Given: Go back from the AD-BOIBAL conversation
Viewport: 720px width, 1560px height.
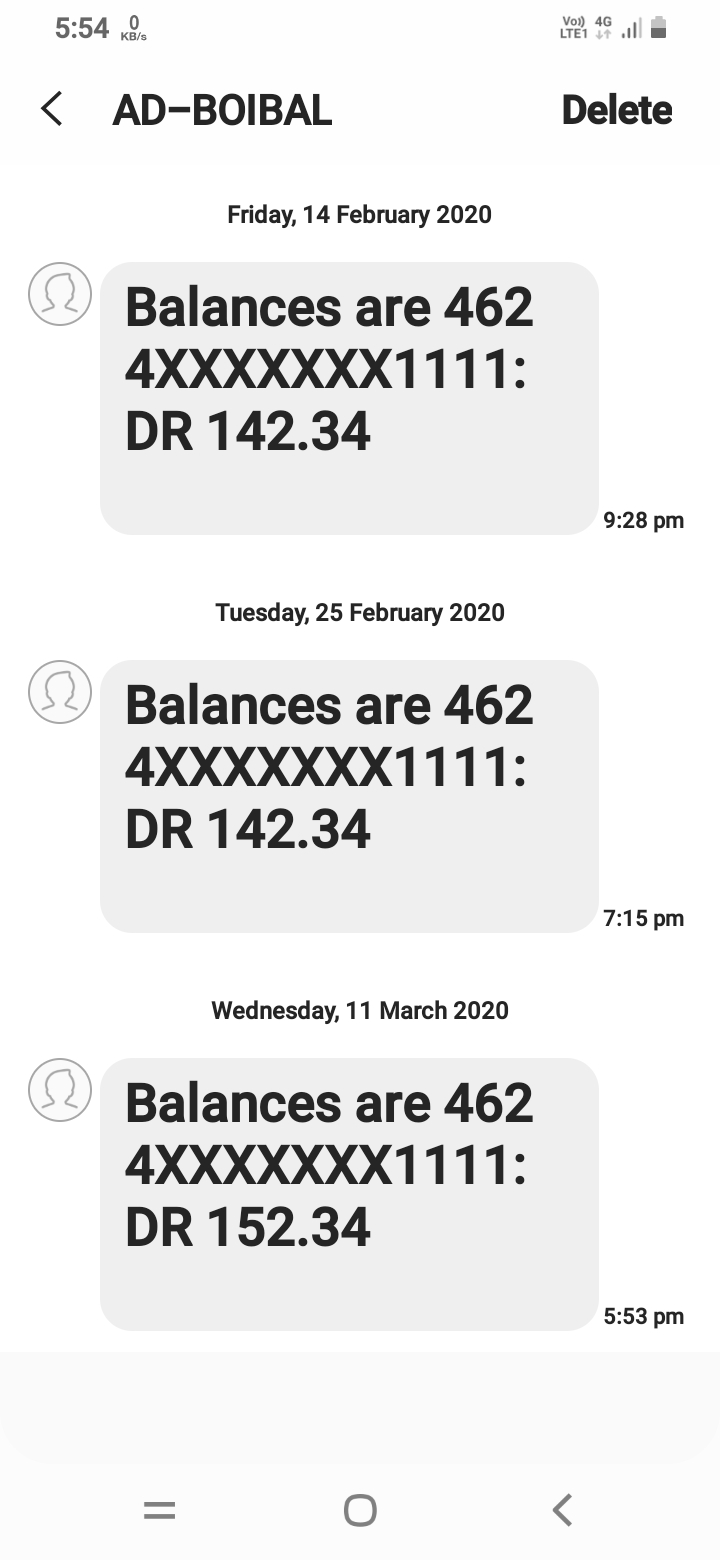Looking at the screenshot, I should coord(52,109).
